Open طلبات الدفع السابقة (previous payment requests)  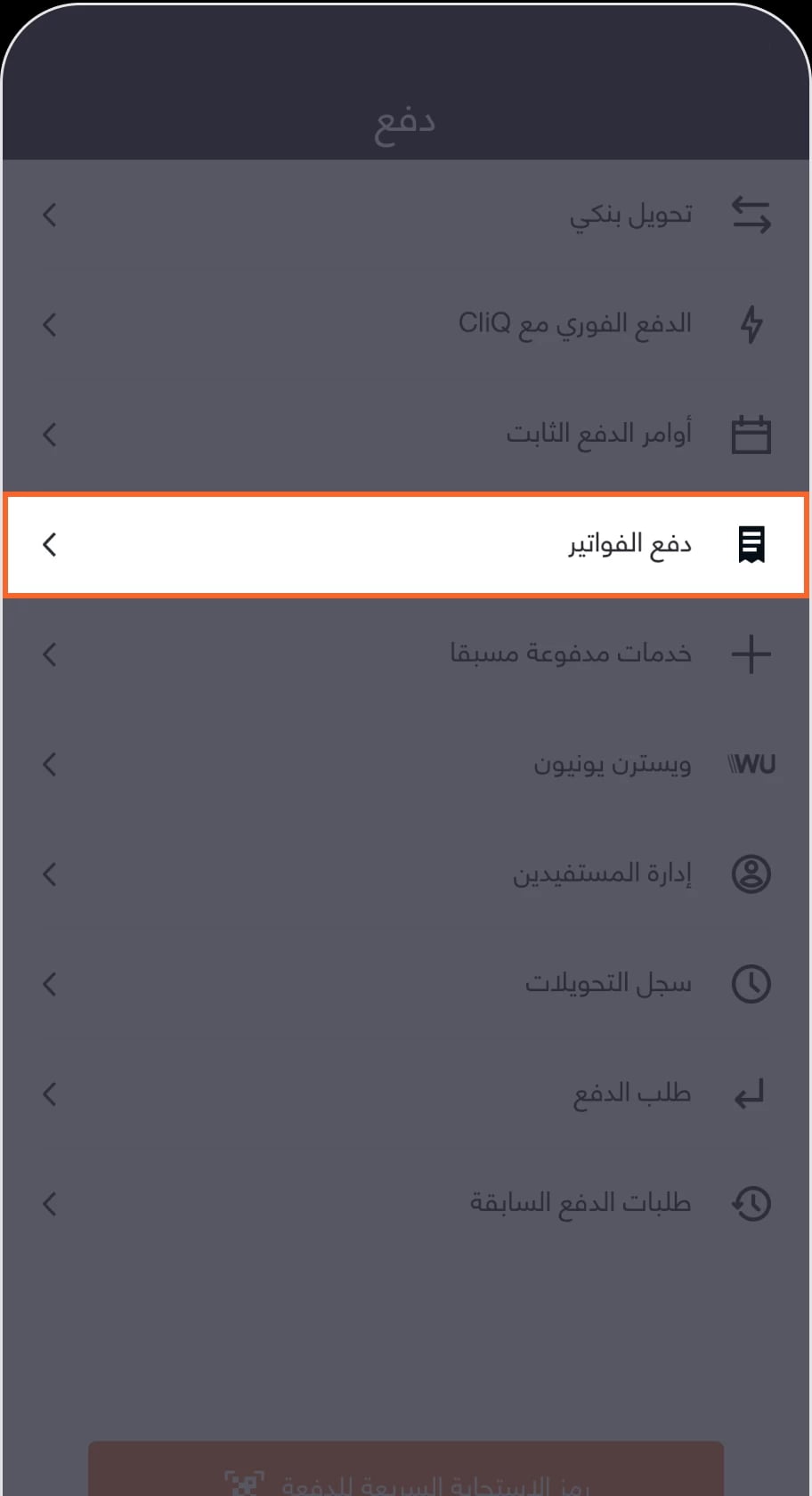pos(406,1204)
